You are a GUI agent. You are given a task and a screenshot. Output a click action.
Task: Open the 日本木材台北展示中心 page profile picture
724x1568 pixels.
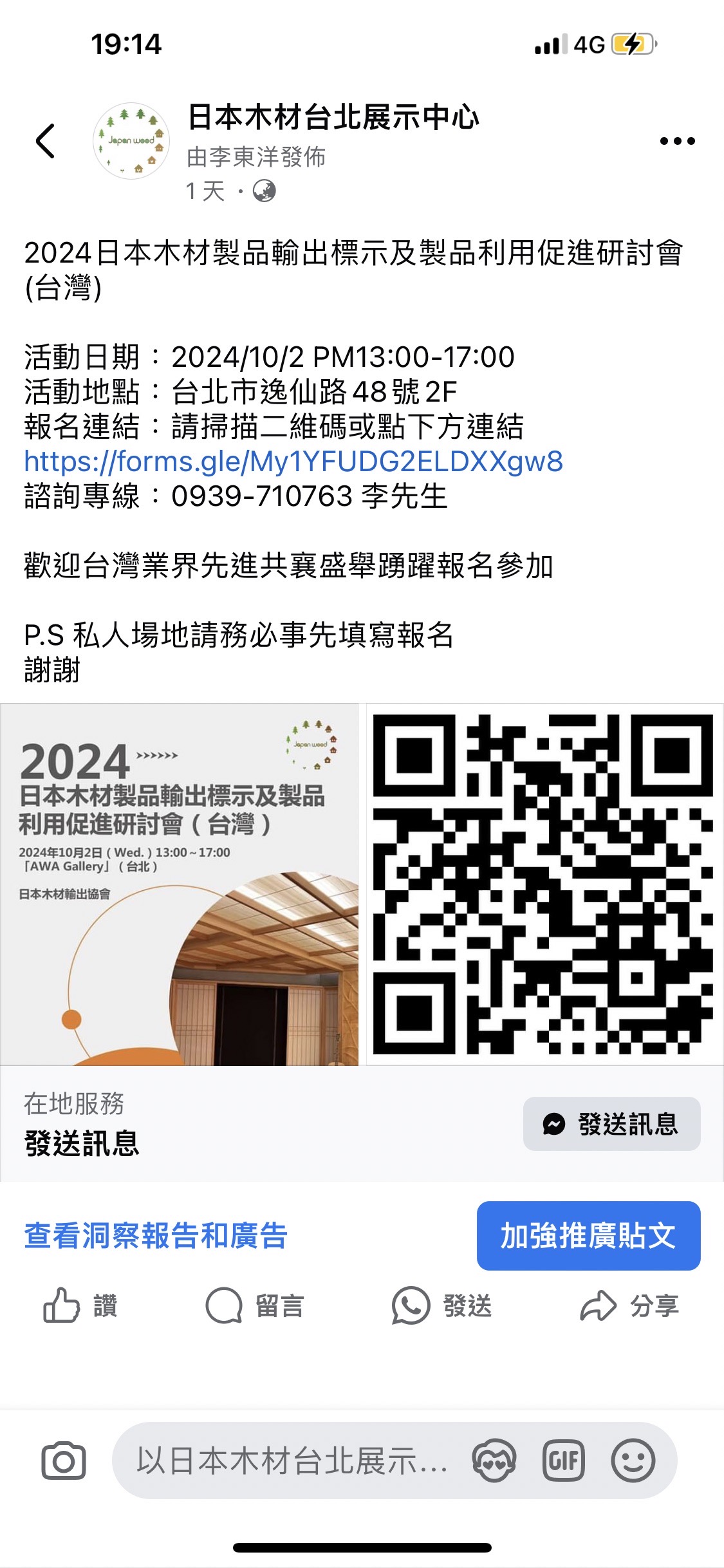click(131, 141)
